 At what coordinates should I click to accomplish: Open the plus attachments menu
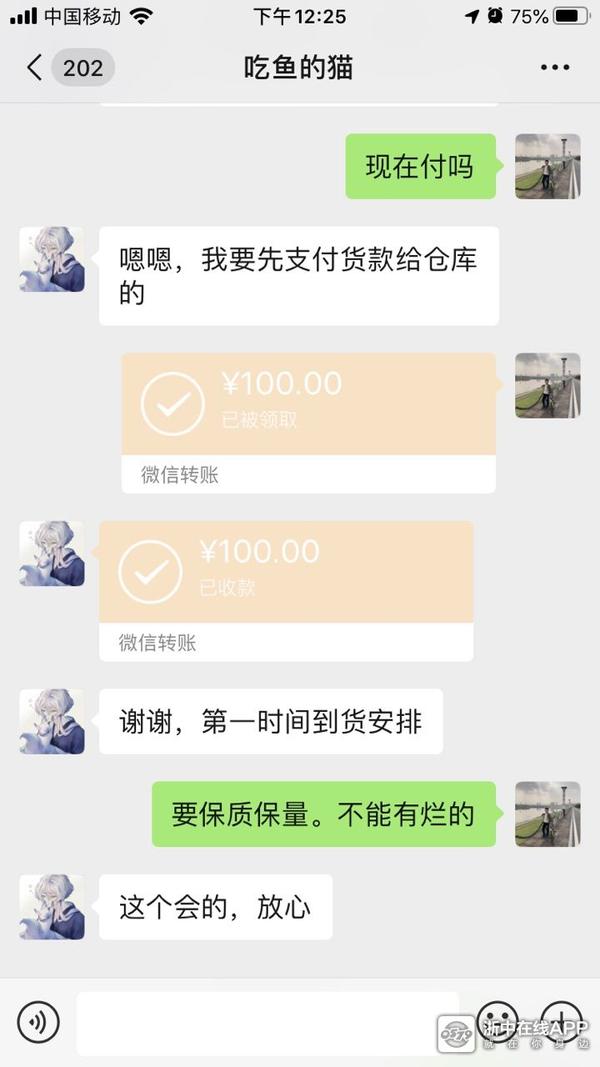pyautogui.click(x=560, y=1020)
